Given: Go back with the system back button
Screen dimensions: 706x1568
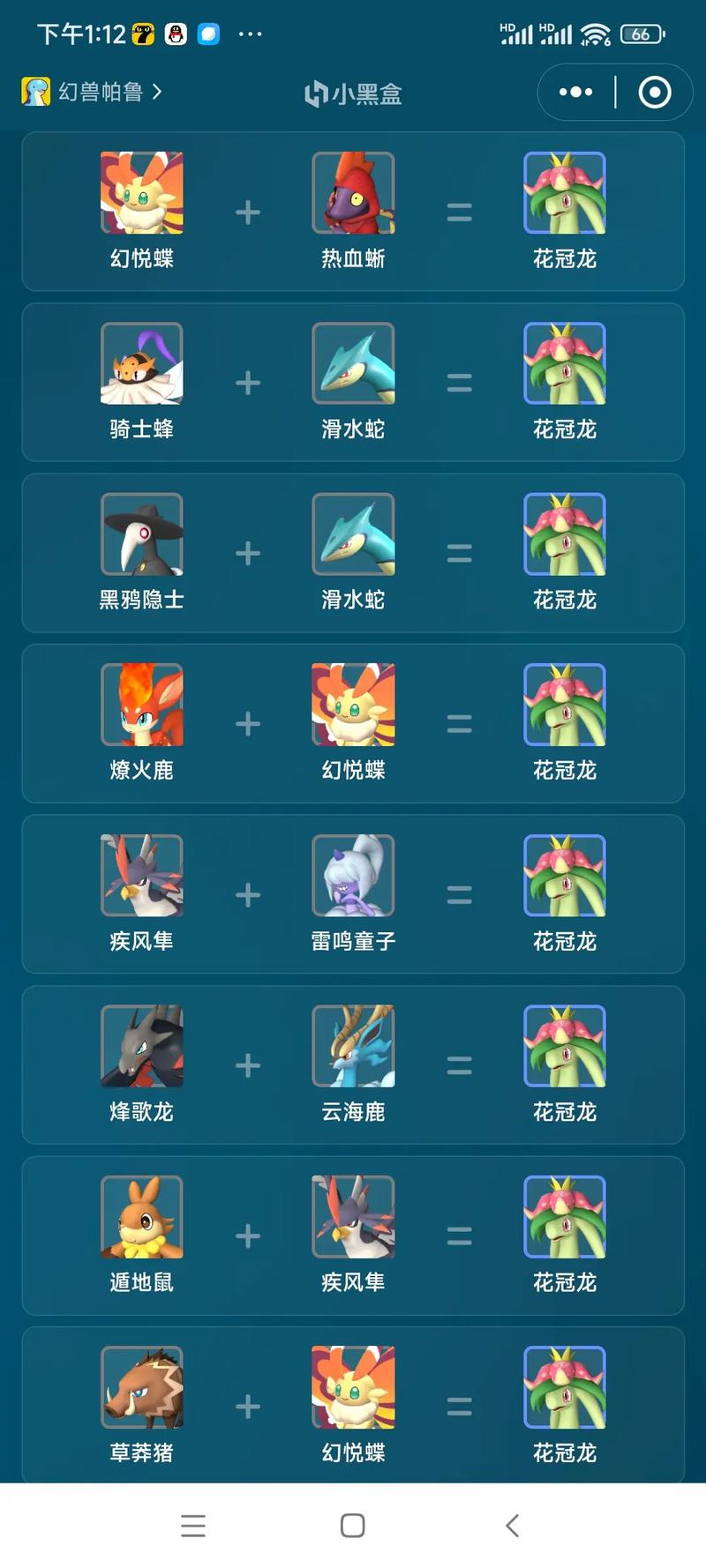Looking at the screenshot, I should click(x=512, y=1526).
